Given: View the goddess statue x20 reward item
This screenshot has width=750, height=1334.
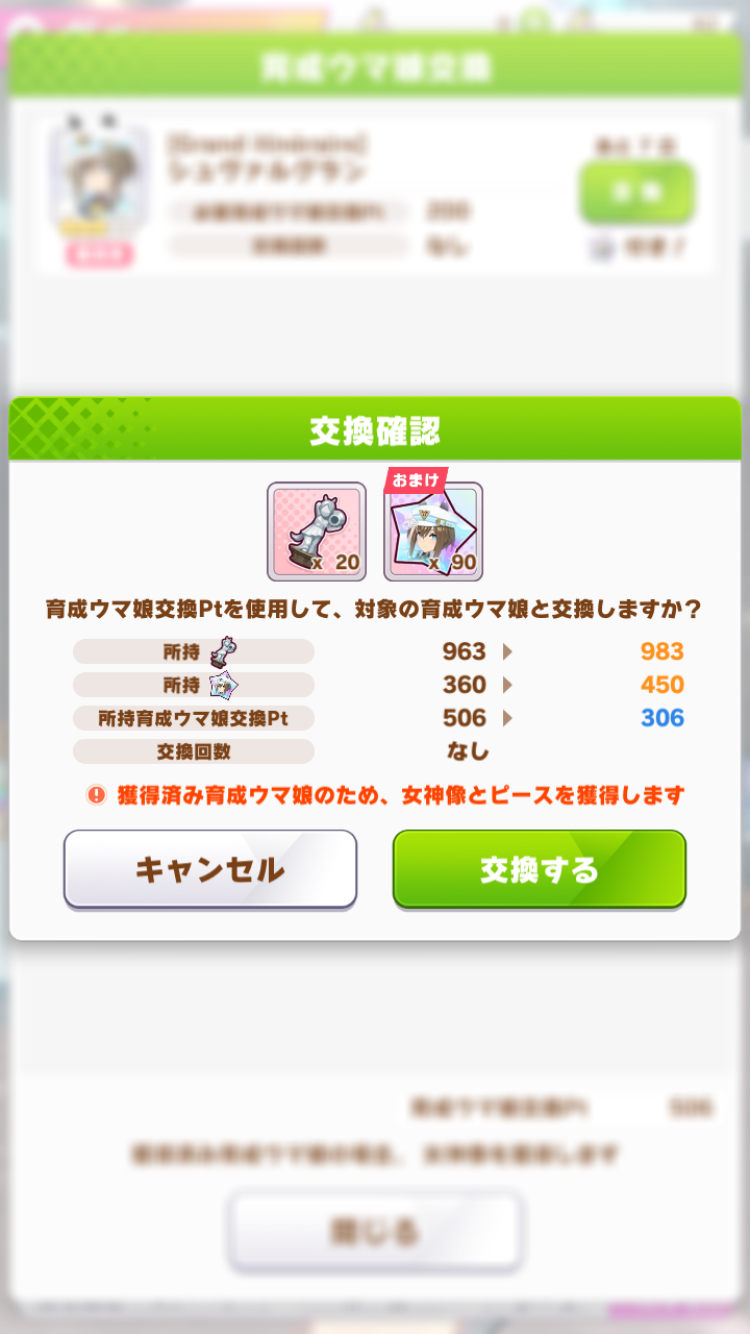Looking at the screenshot, I should 316,531.
